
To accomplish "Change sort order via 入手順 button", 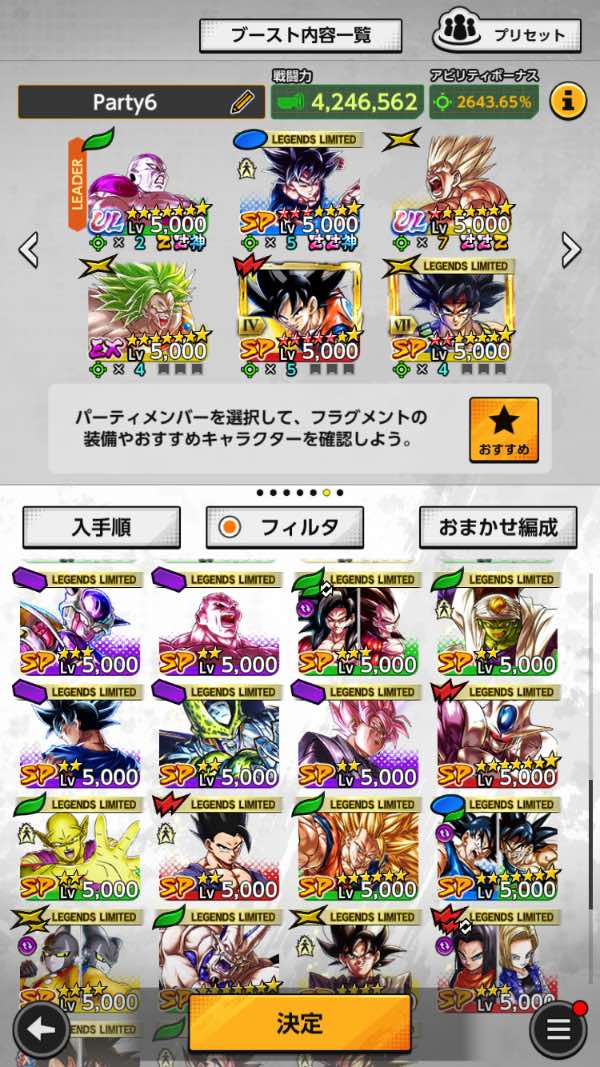I will click(101, 527).
